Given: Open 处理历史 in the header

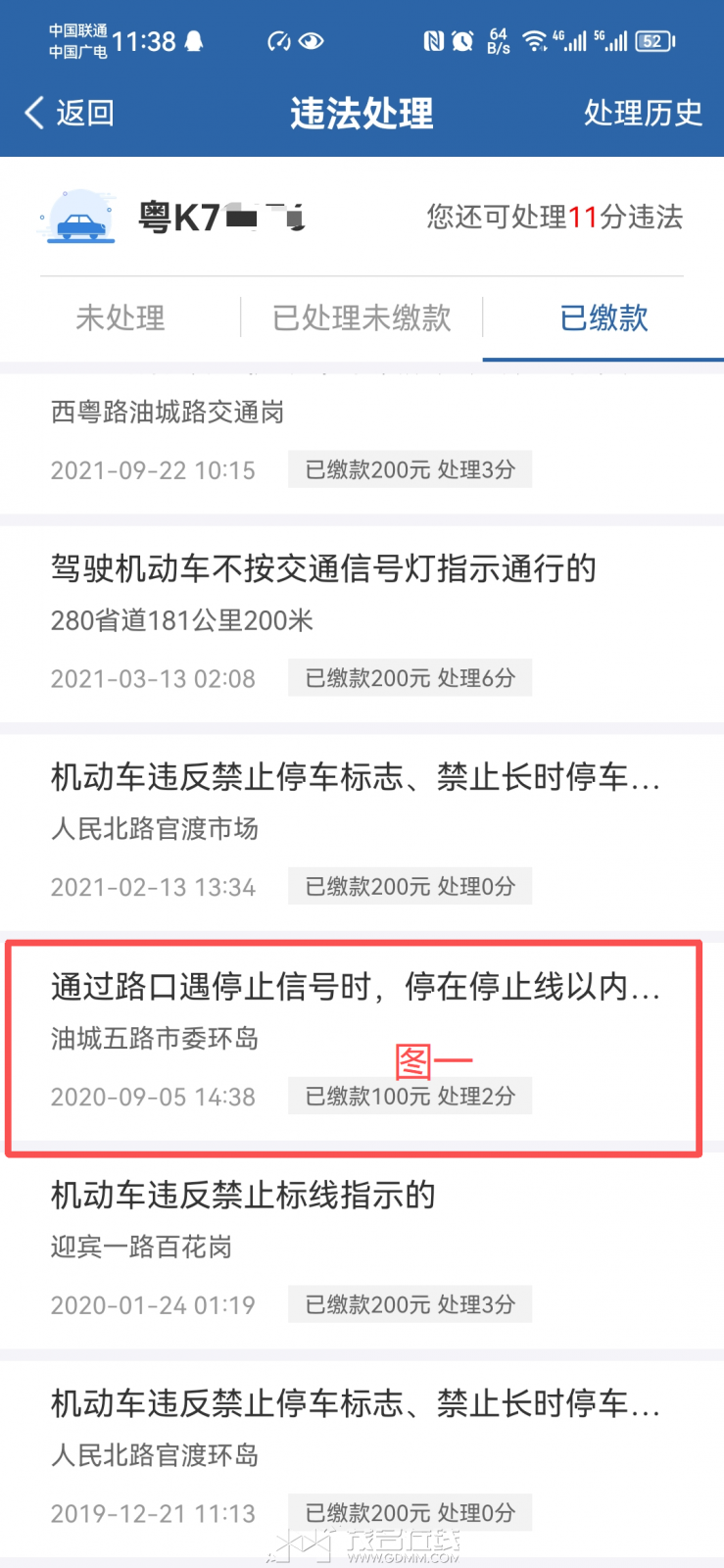Looking at the screenshot, I should click(x=643, y=113).
